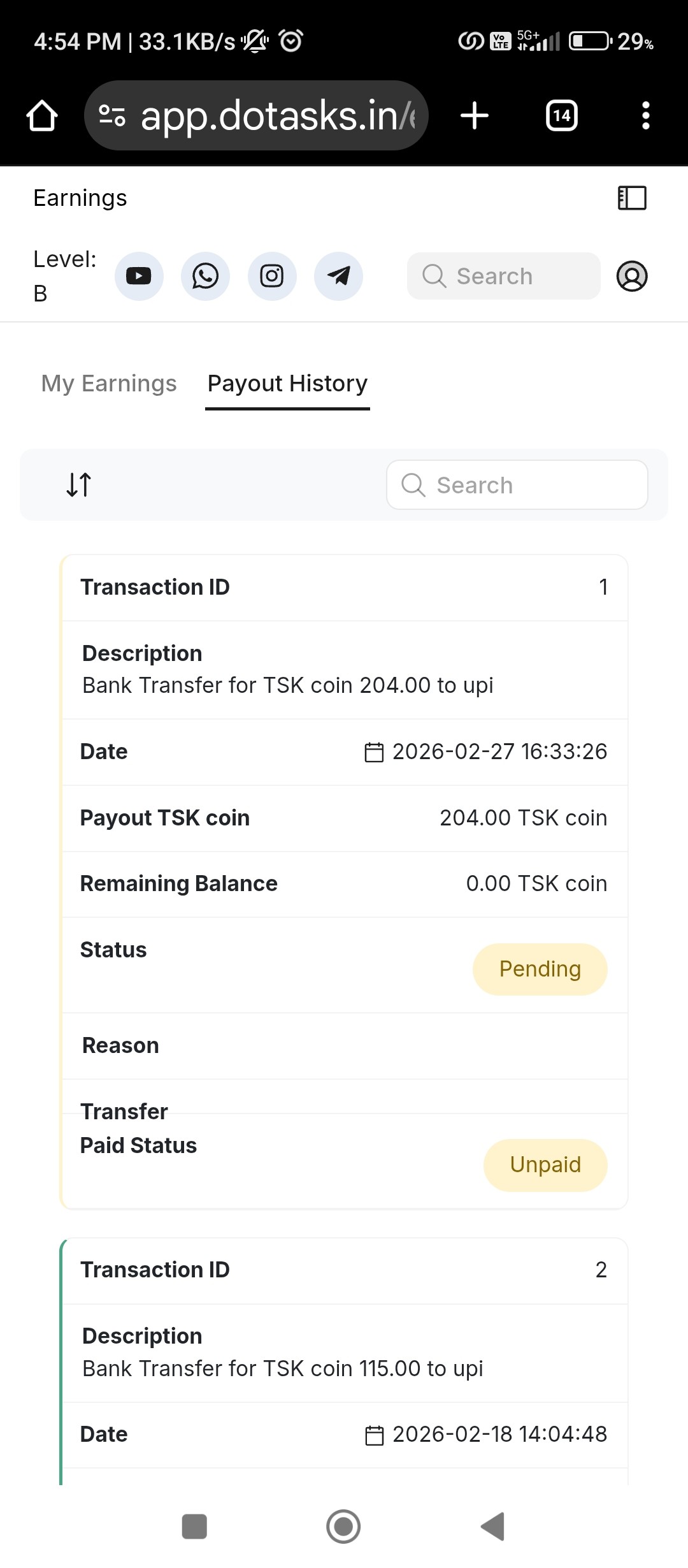Go to the browser home page
Screen dimensions: 688x1568
coord(42,116)
